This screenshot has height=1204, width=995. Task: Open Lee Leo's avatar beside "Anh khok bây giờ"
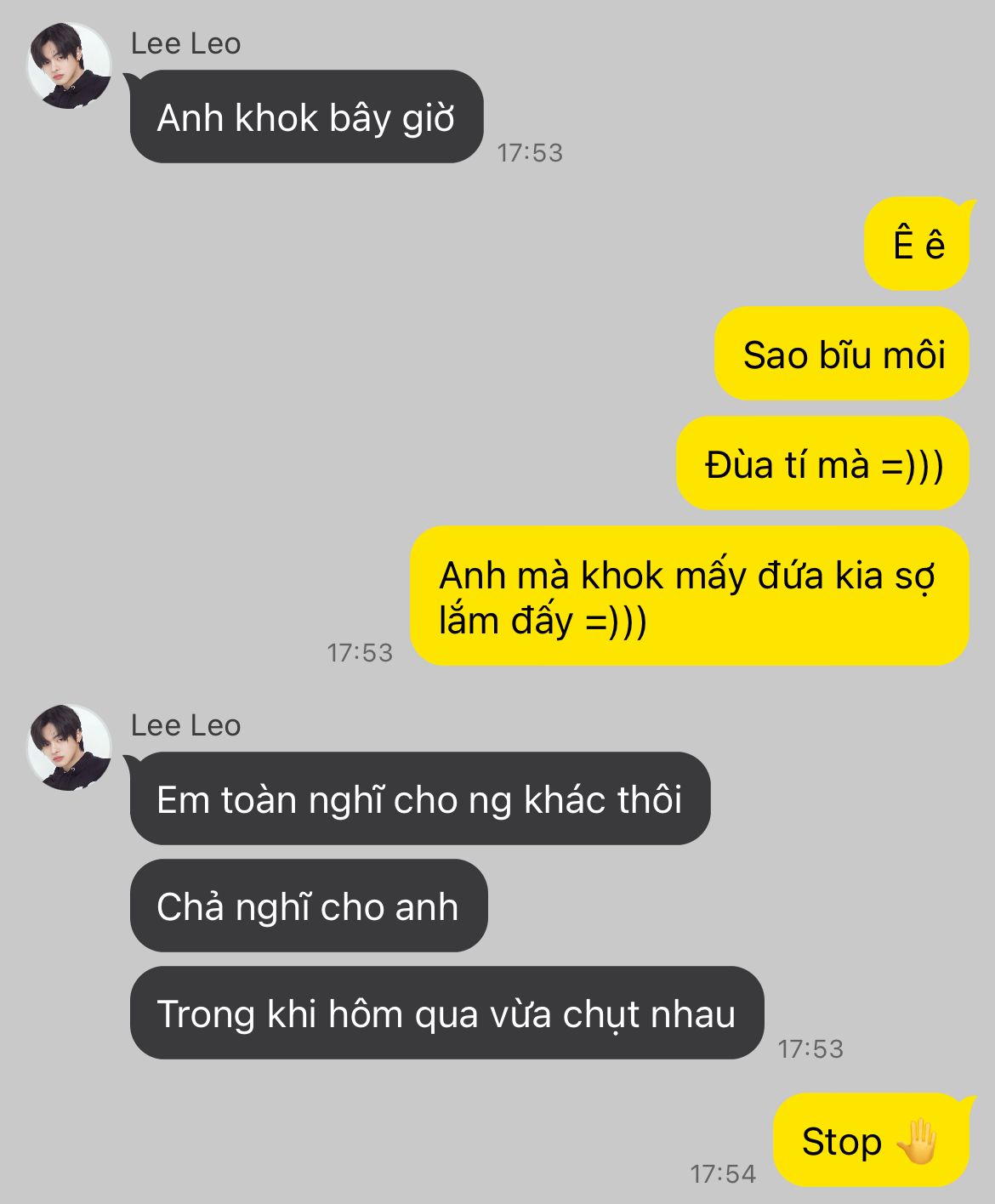coord(70,66)
